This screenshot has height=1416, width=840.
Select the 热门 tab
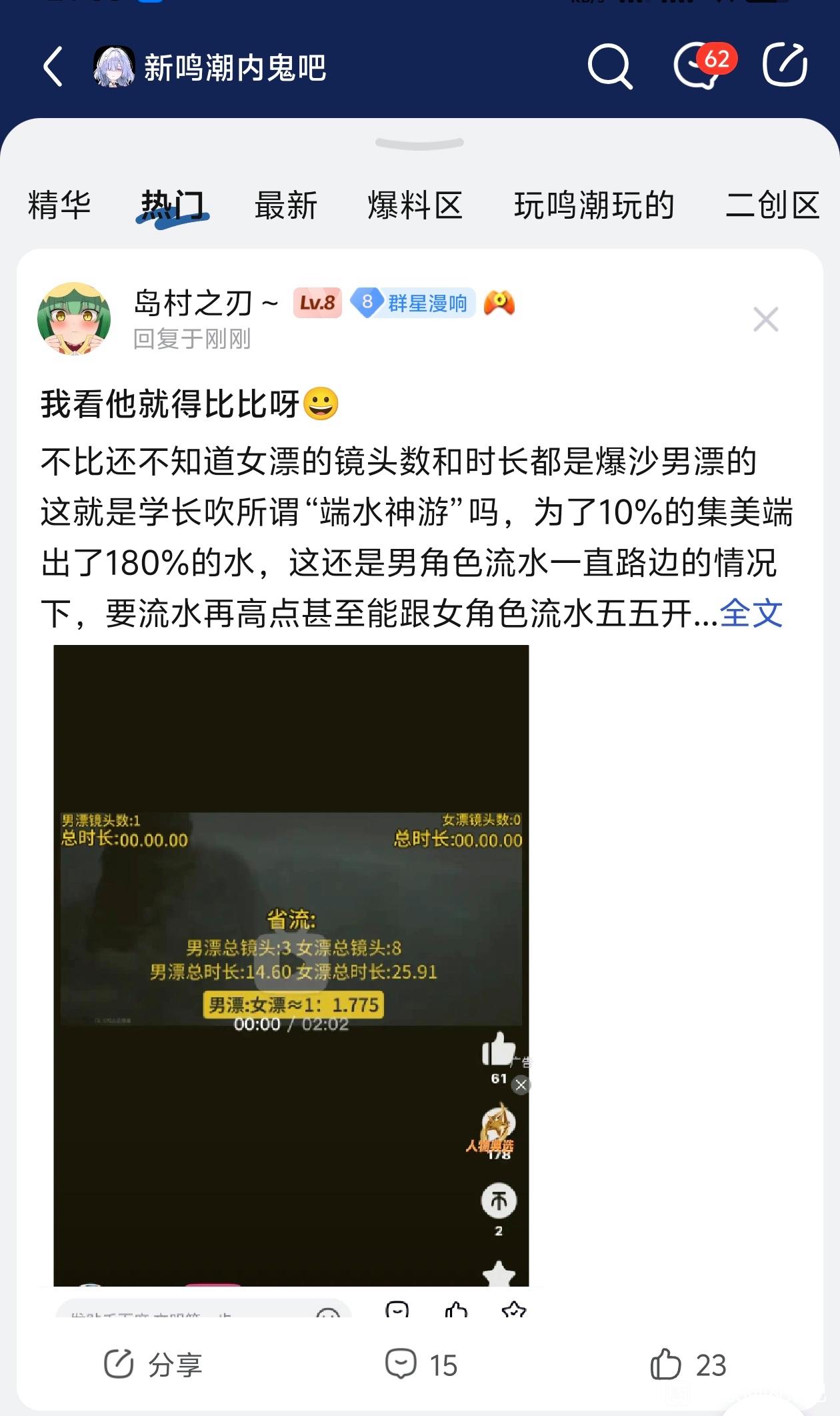click(x=173, y=205)
